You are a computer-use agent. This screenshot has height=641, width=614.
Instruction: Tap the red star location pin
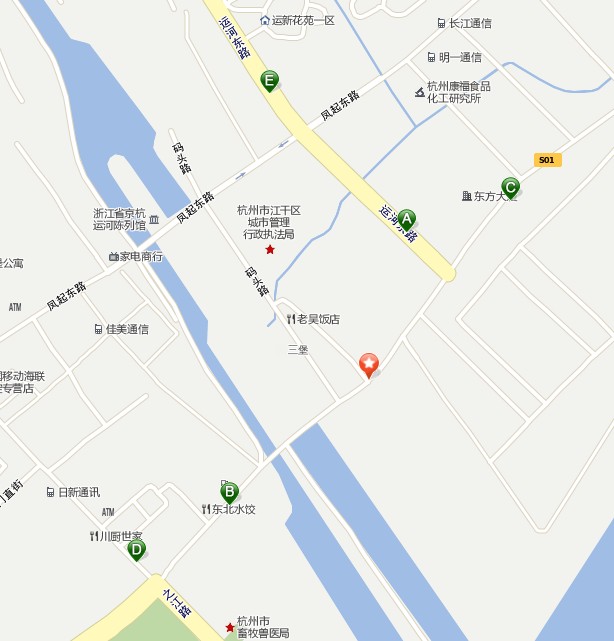click(x=369, y=364)
